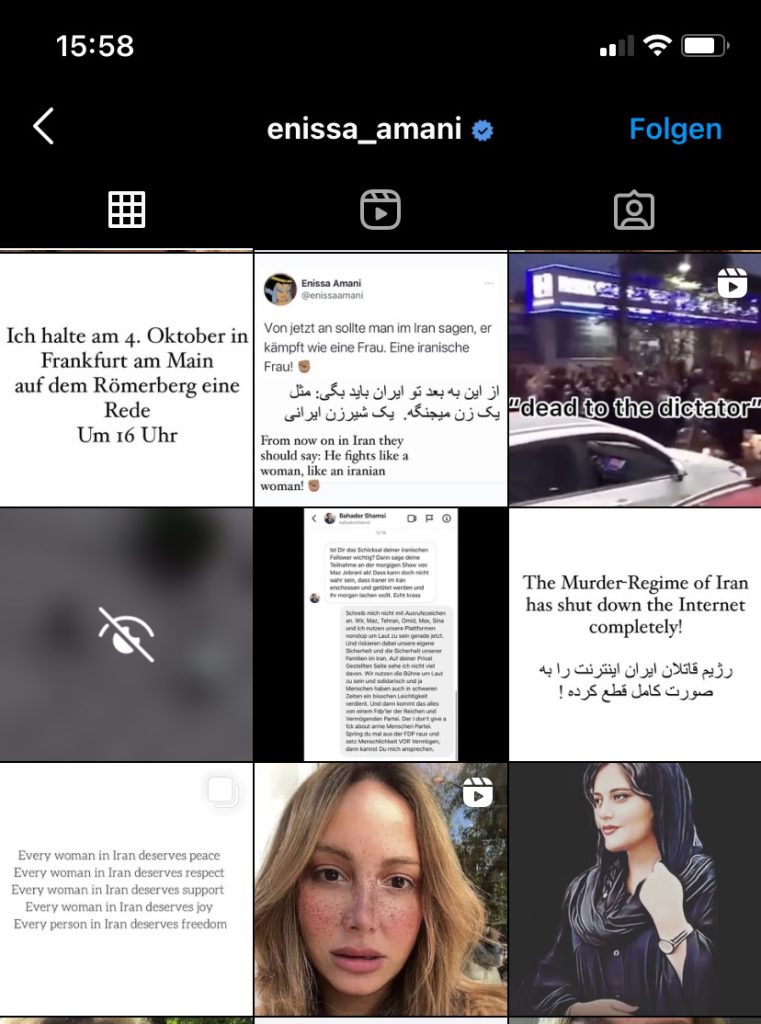Open the 'kämpft wie eine Frau' tweet post
Viewport: 761px width, 1024px height.
coord(380,380)
